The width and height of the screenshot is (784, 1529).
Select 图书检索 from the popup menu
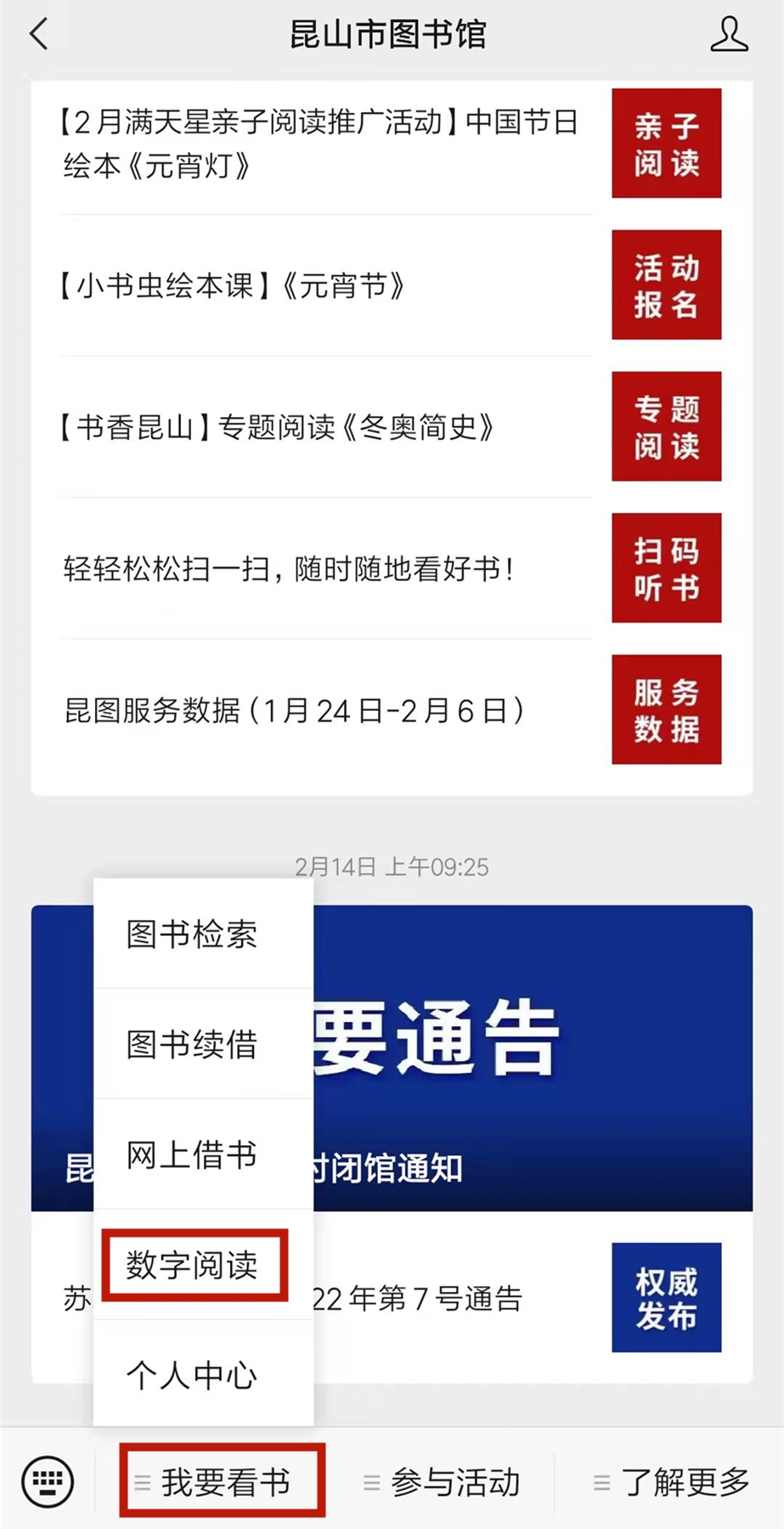point(192,934)
